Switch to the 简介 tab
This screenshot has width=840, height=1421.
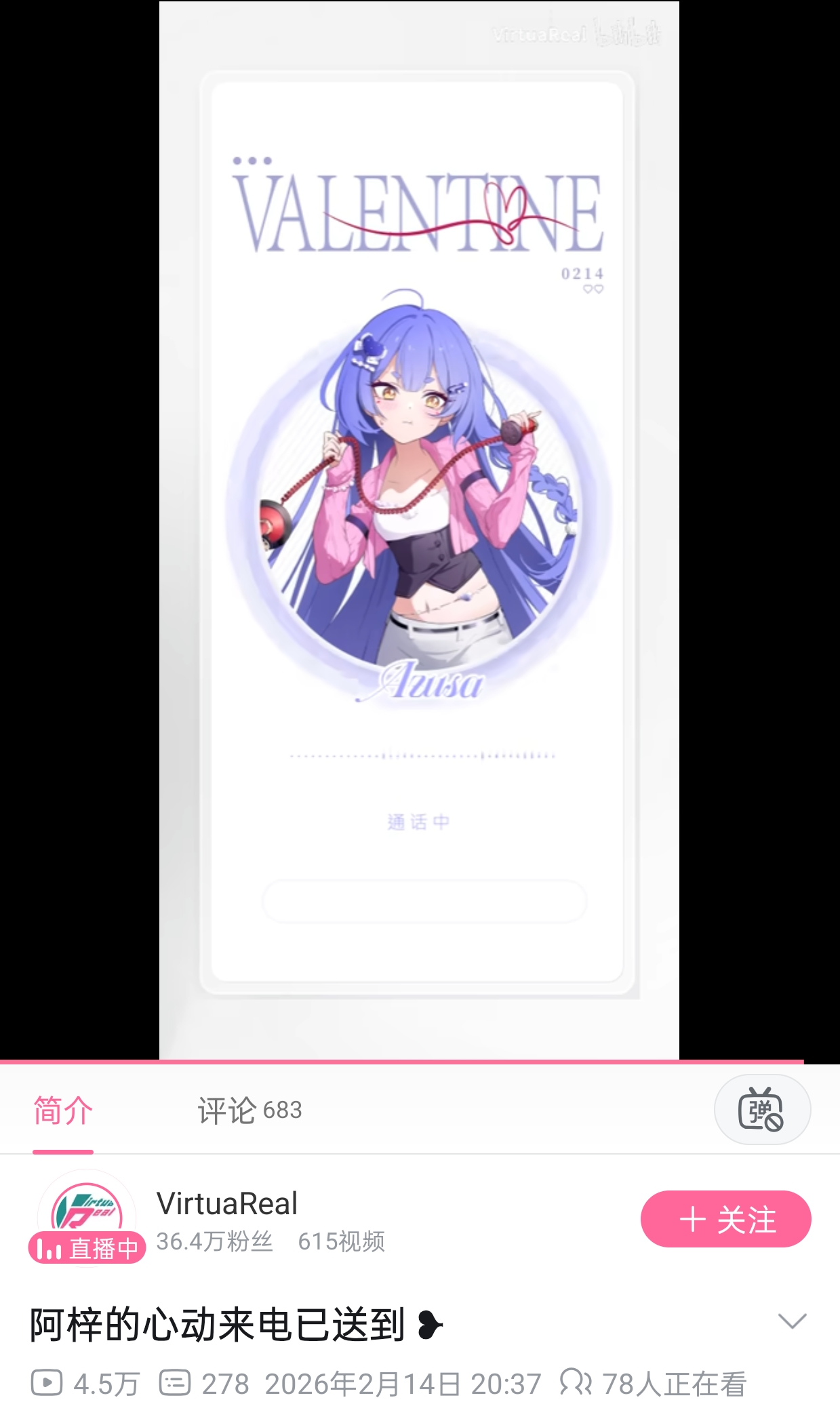pyautogui.click(x=63, y=1110)
